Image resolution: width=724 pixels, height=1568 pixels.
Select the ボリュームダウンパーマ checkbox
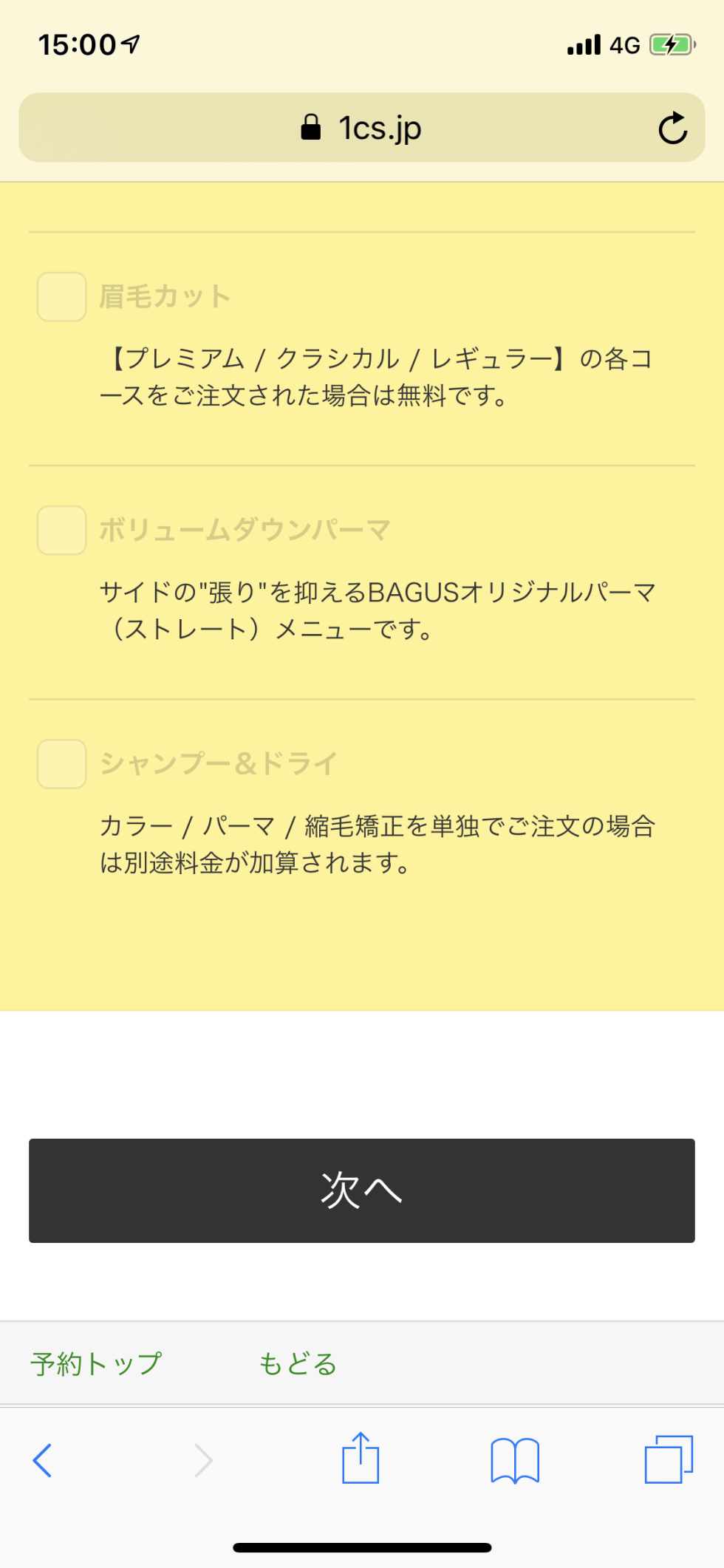tap(62, 531)
